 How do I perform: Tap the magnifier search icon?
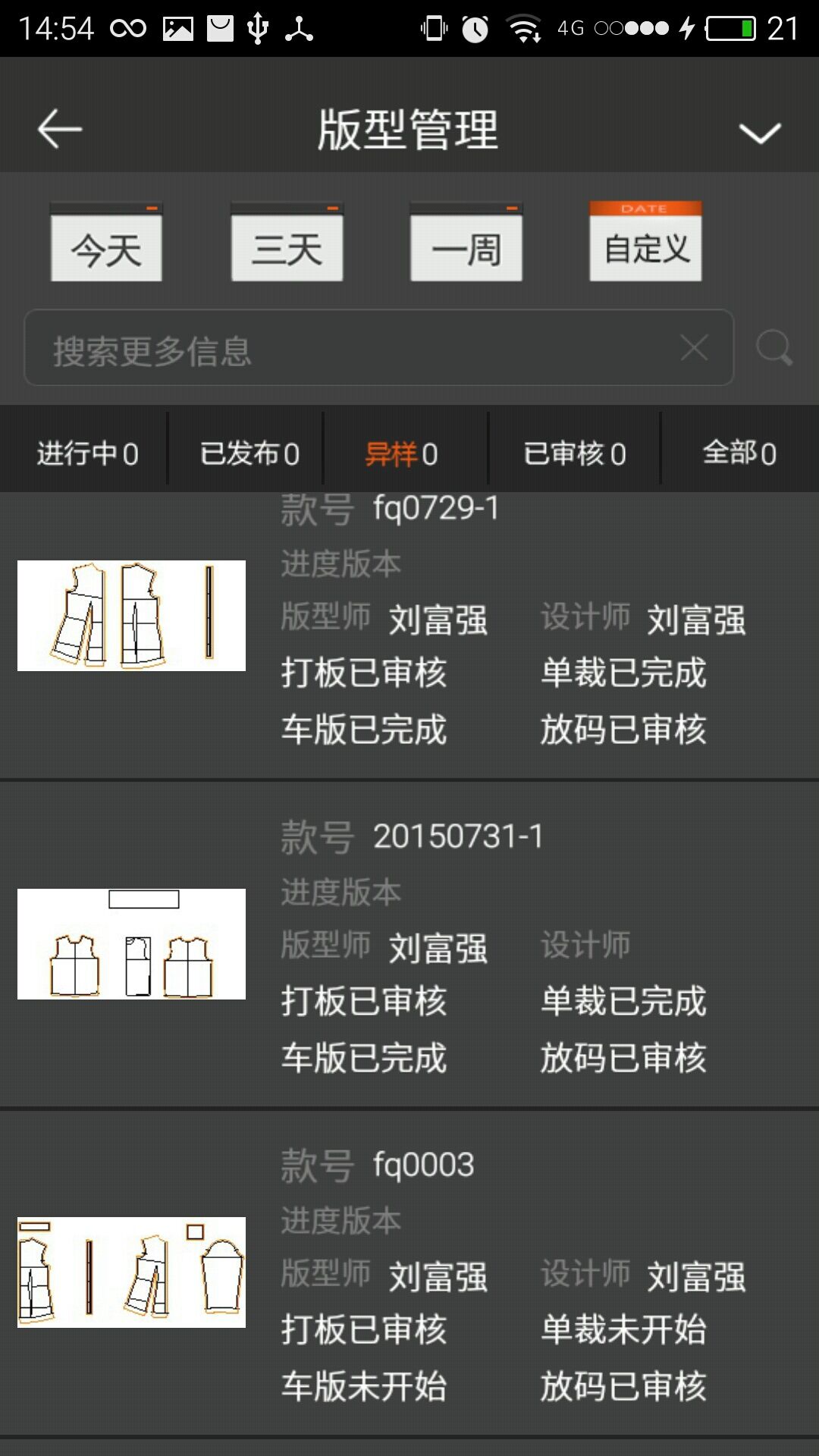pyautogui.click(x=774, y=348)
